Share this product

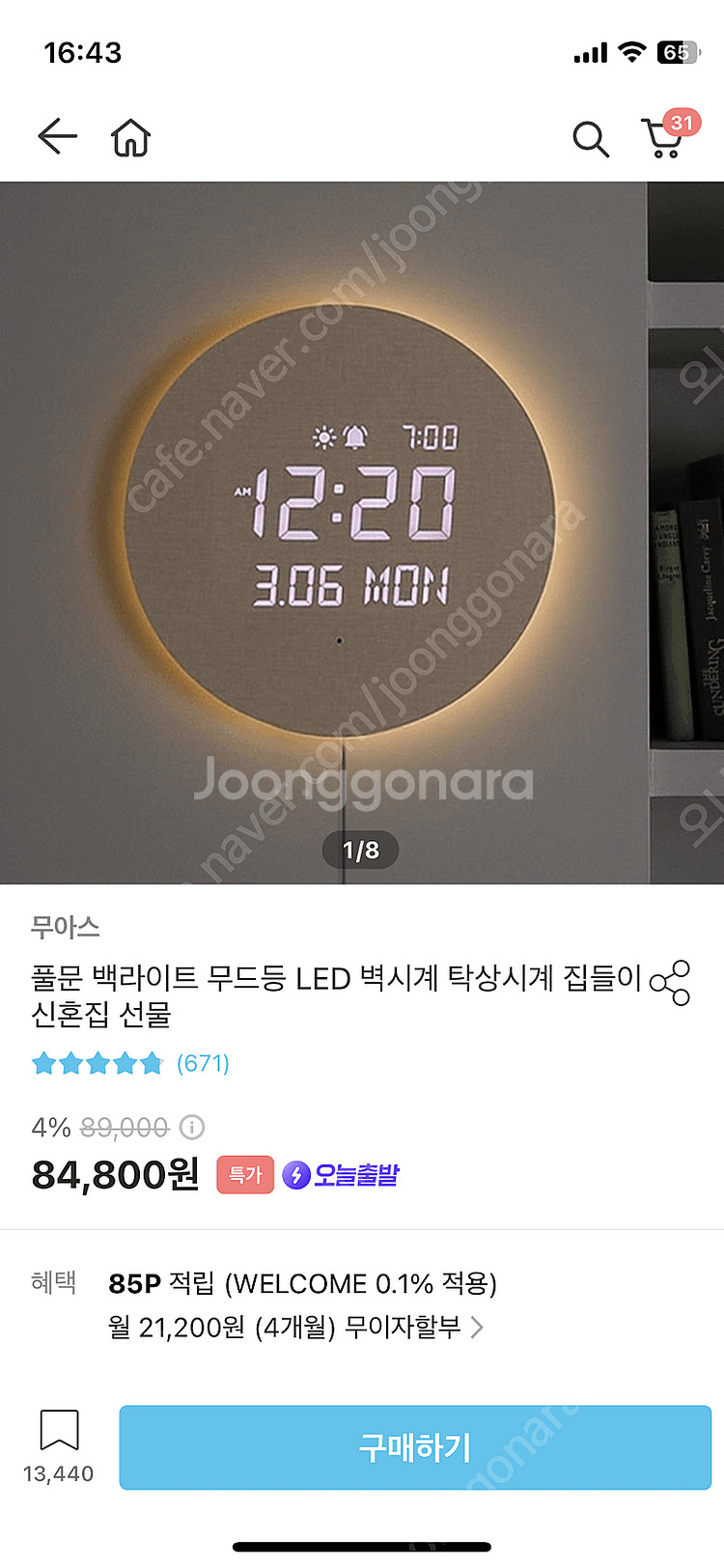coord(670,983)
